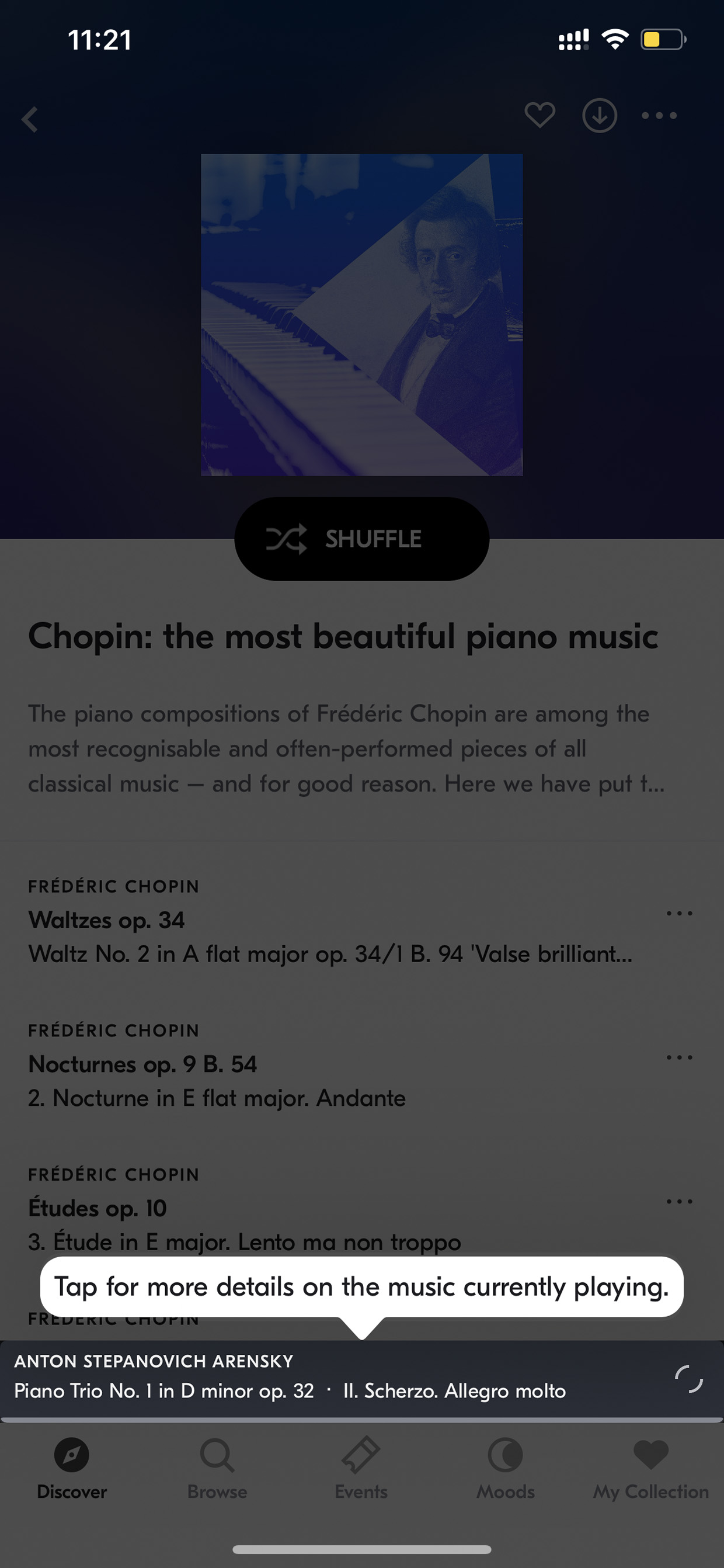Play Waltzes op. 34 track
This screenshot has width=724, height=1568.
pyautogui.click(x=332, y=920)
